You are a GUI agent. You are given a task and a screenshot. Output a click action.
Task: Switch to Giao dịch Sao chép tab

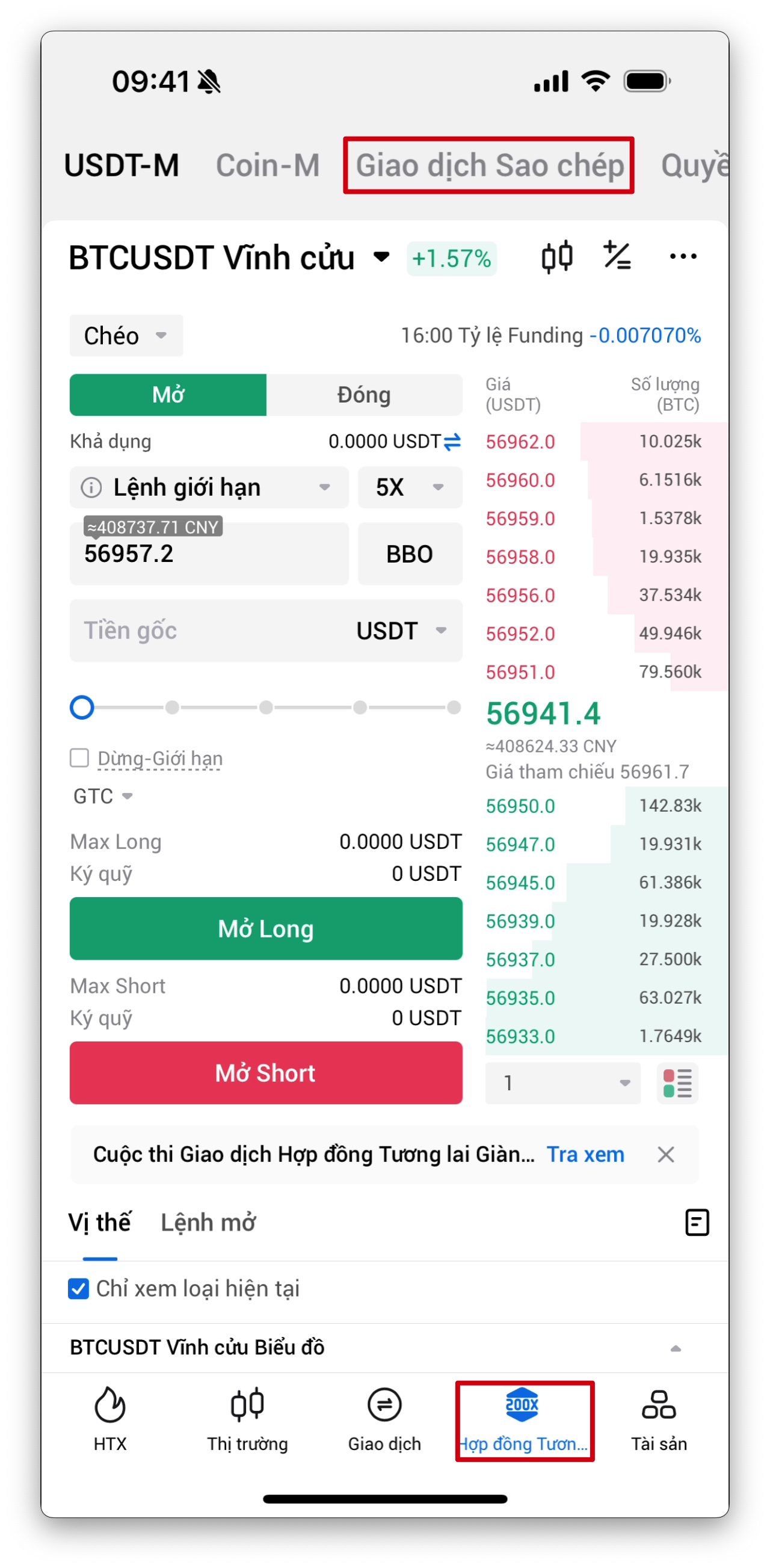tap(489, 165)
